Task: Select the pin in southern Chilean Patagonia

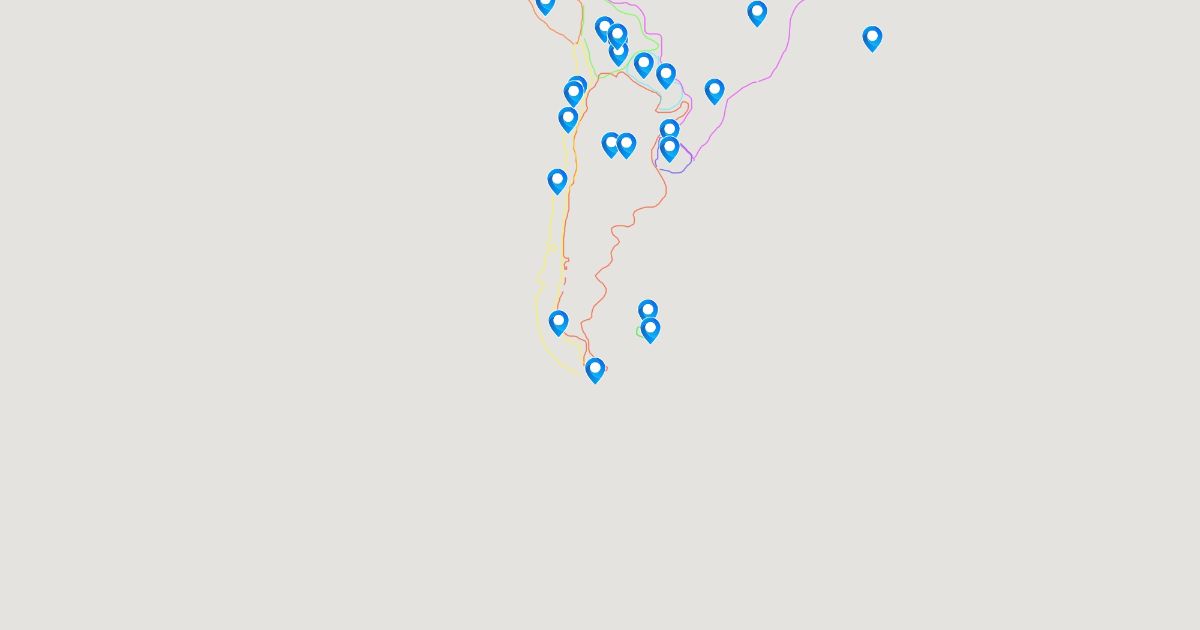Action: click(x=558, y=322)
